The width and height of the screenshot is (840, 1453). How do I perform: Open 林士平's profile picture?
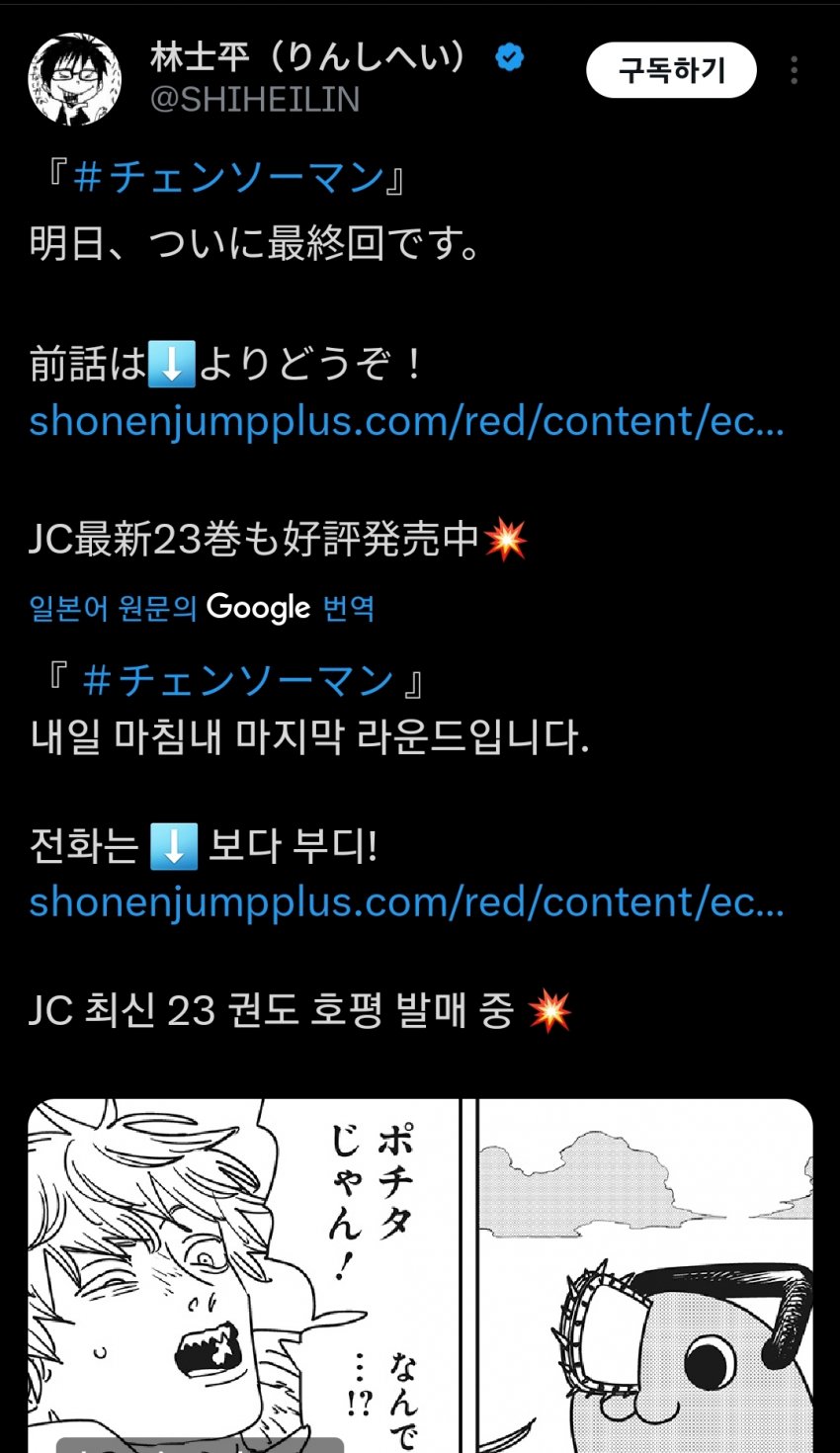74,79
